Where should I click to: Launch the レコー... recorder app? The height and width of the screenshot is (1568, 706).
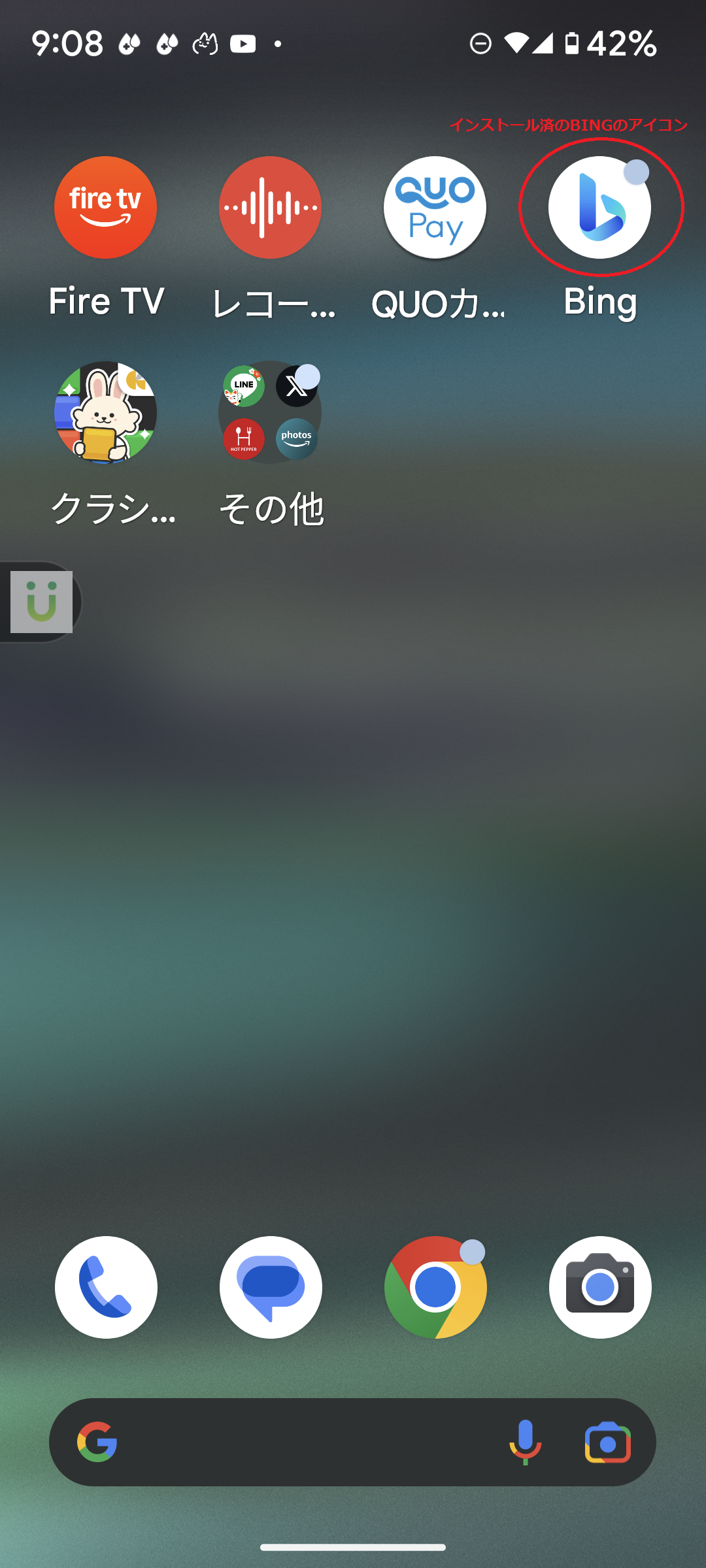[270, 207]
